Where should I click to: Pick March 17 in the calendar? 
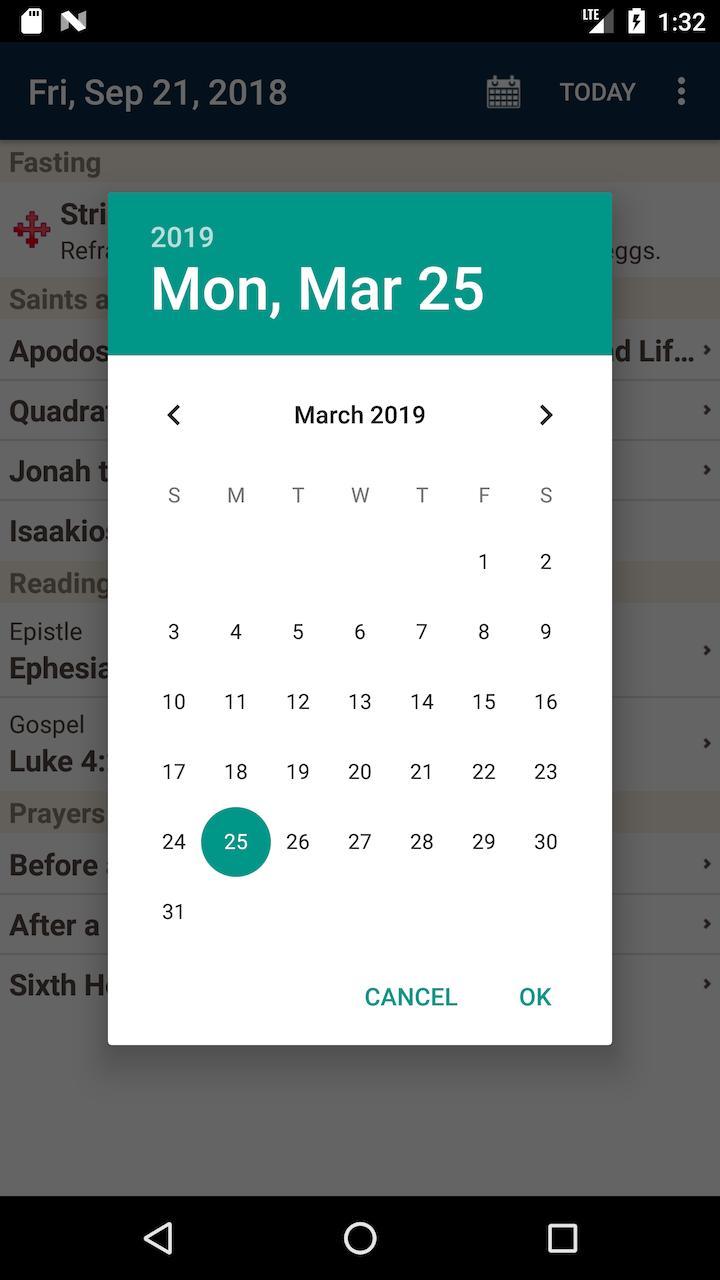tap(174, 772)
